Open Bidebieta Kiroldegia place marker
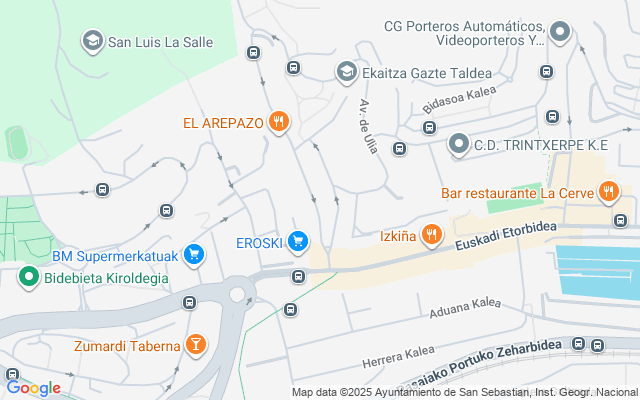Image resolution: width=640 pixels, height=400 pixels. tap(30, 277)
